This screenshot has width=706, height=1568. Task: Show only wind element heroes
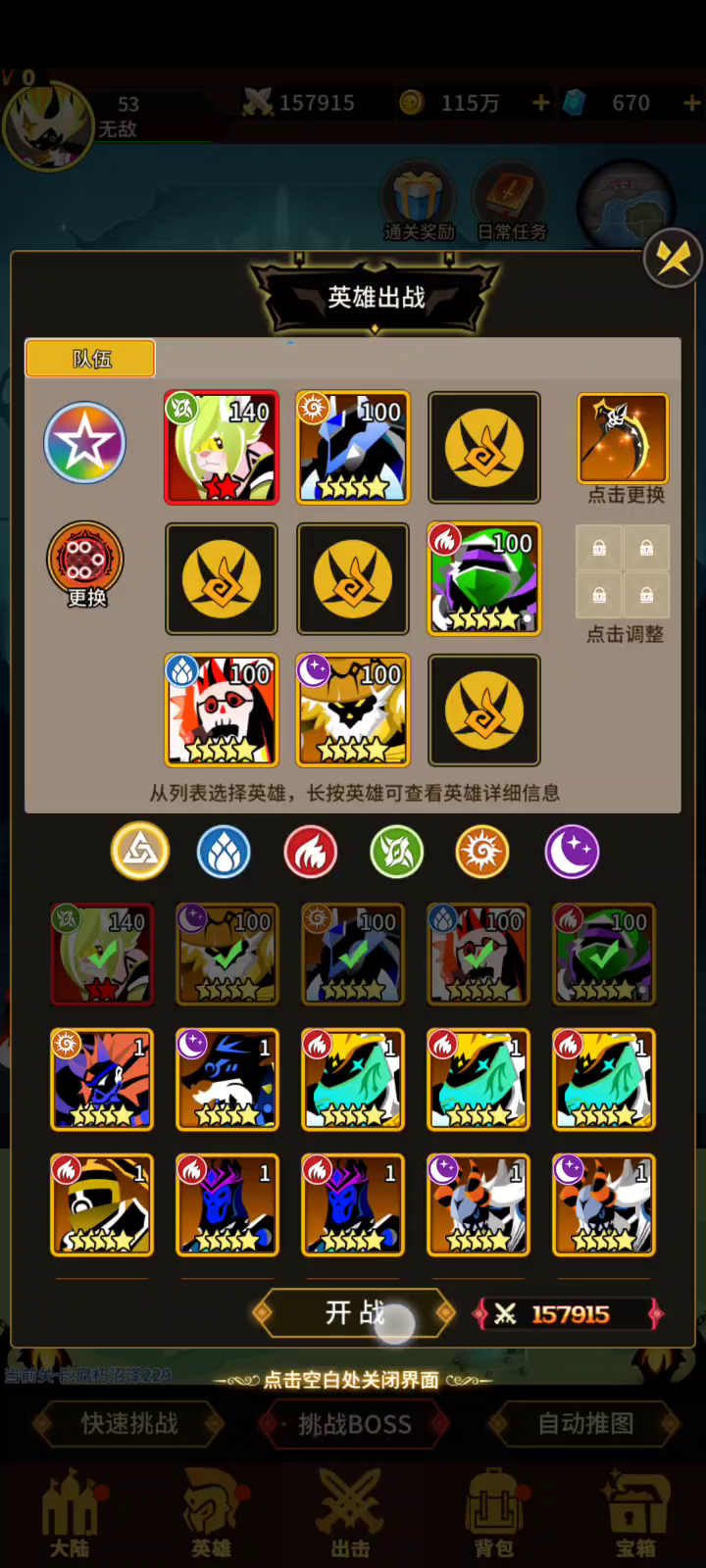pyautogui.click(x=396, y=851)
